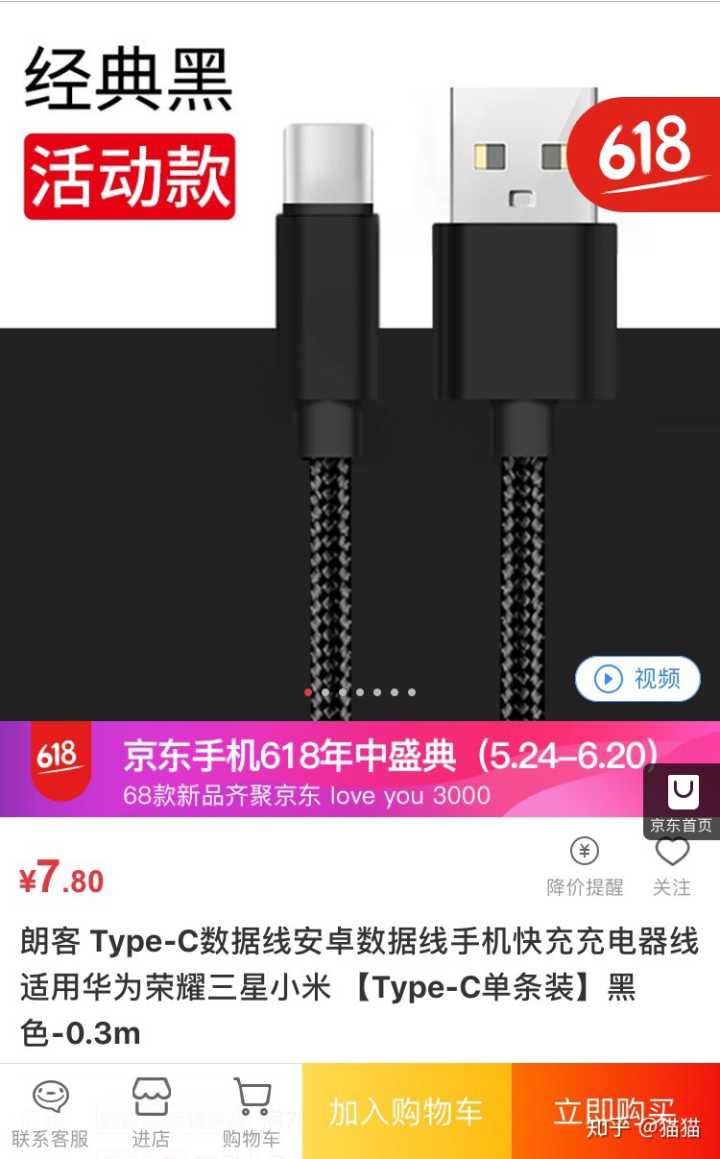Enter the store via 进店
Screen dimensions: 720x1159
pyautogui.click(x=151, y=1112)
